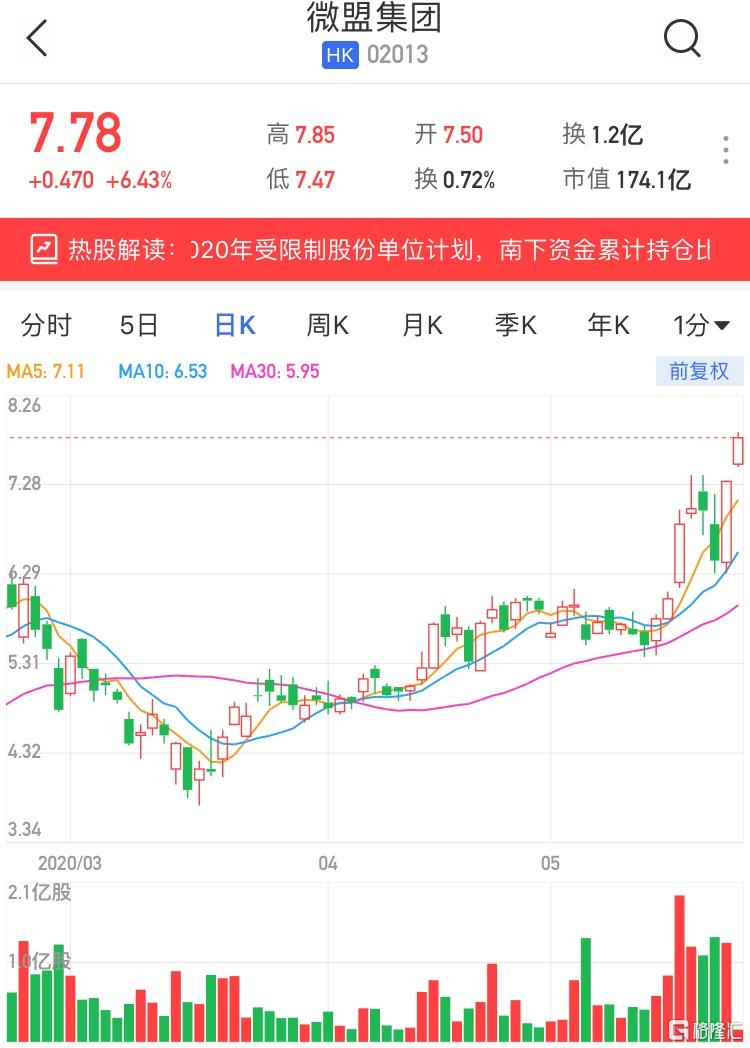750x1048 pixels.
Task: Change the 前复权 price adjustment setting
Action: coord(699,371)
